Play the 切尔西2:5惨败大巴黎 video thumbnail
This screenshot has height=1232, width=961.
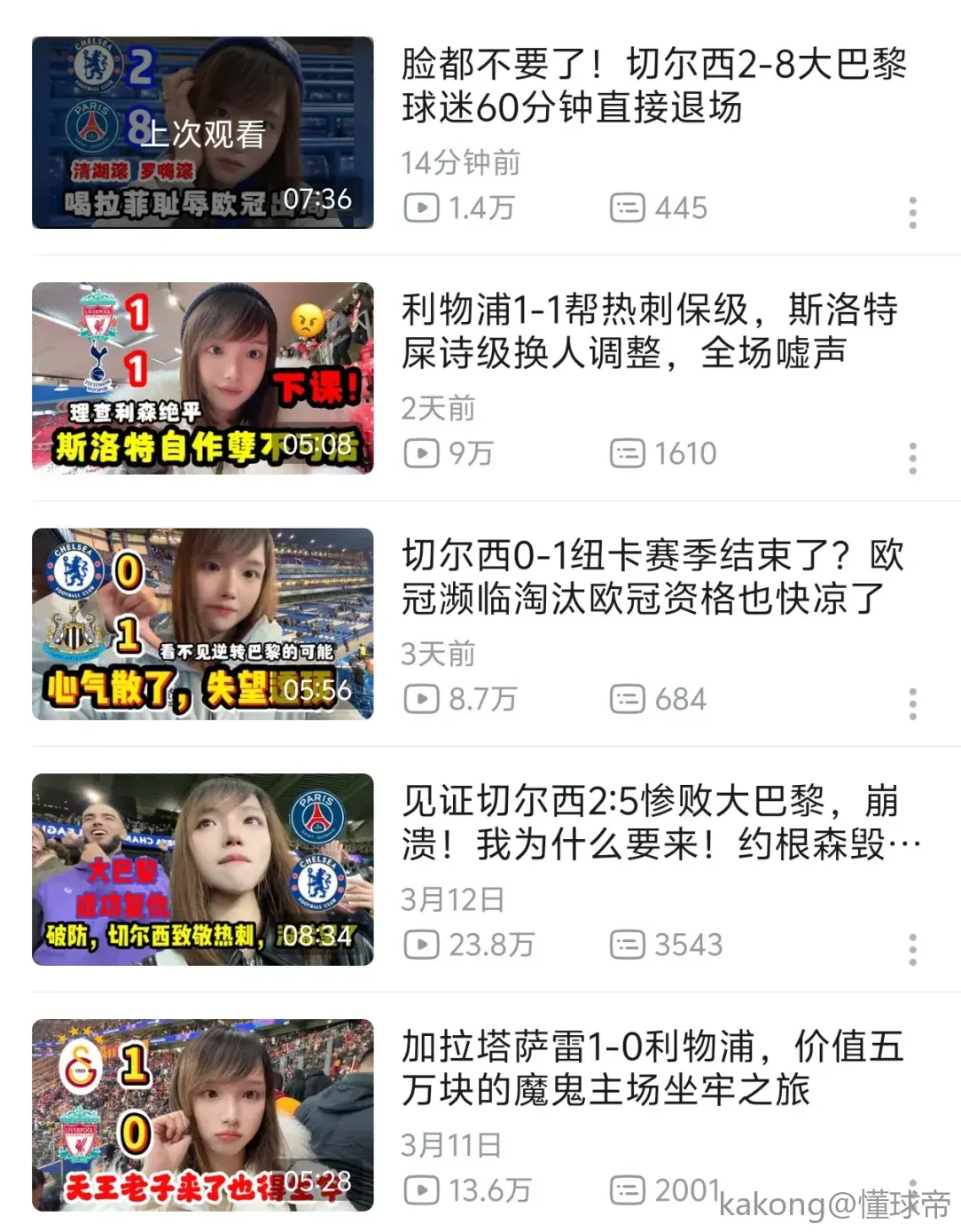[202, 869]
